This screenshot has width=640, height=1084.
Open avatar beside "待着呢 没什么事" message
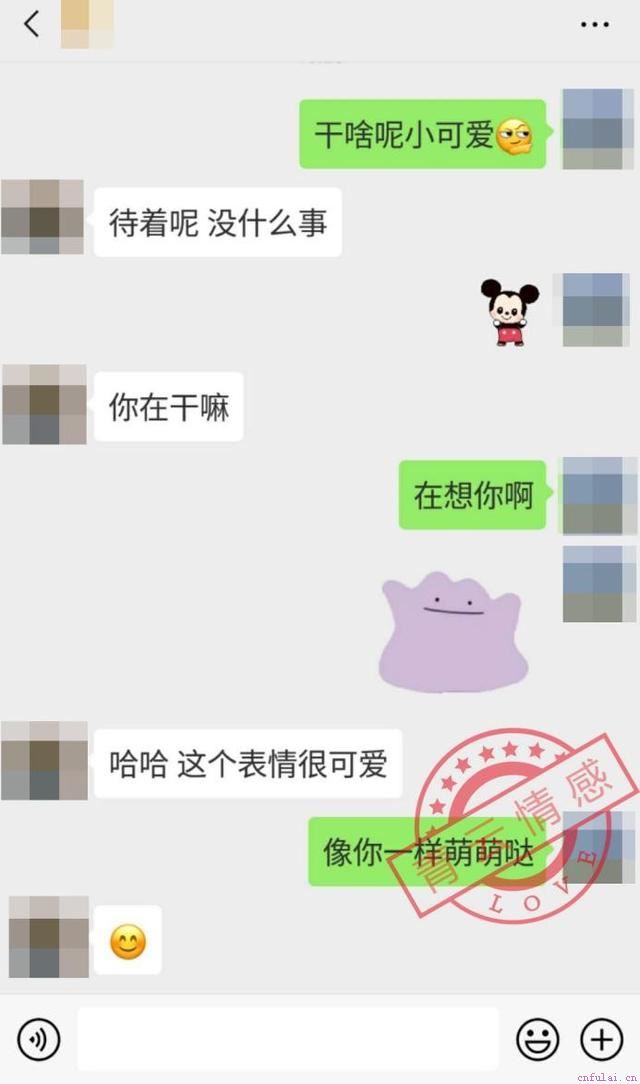pyautogui.click(x=43, y=217)
